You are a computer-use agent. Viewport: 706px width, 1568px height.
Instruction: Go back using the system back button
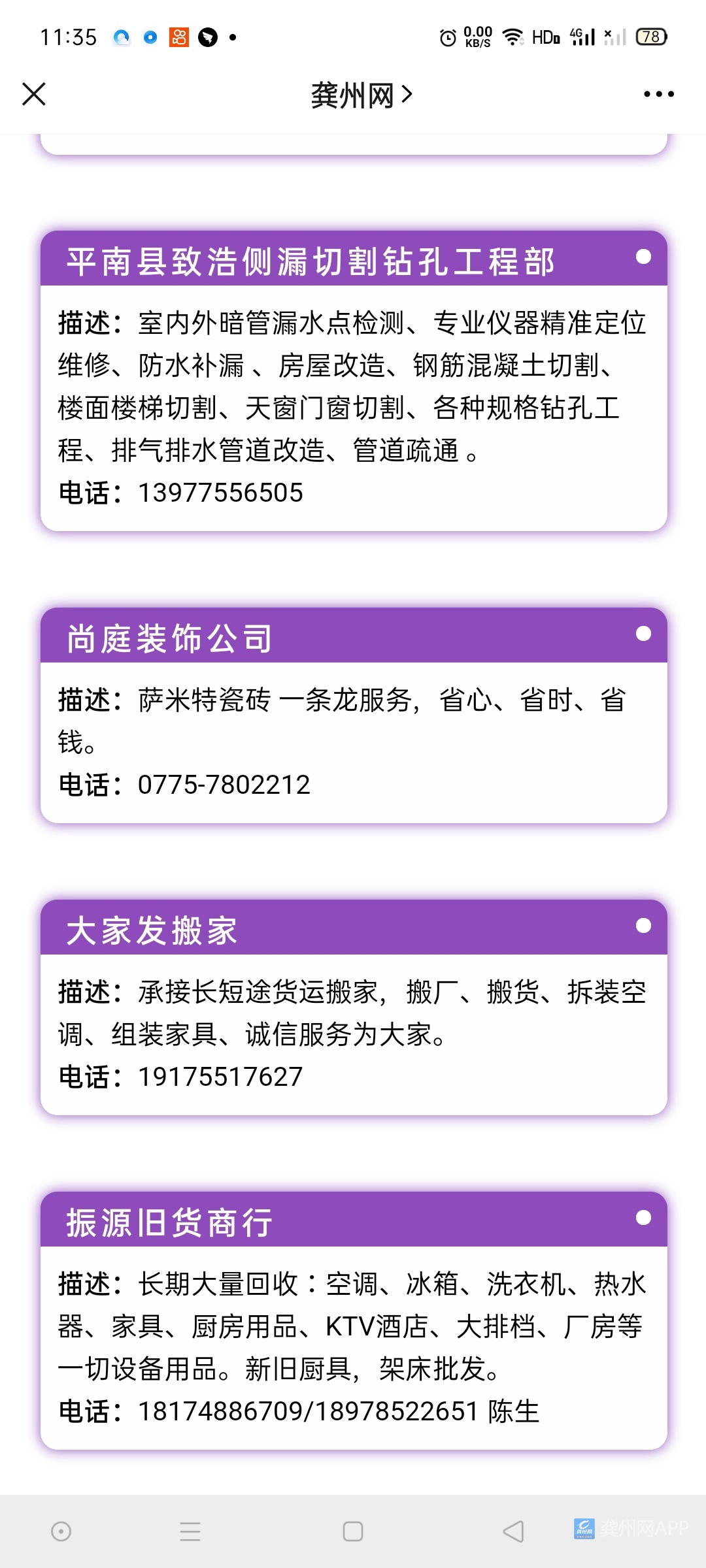pos(513,1531)
